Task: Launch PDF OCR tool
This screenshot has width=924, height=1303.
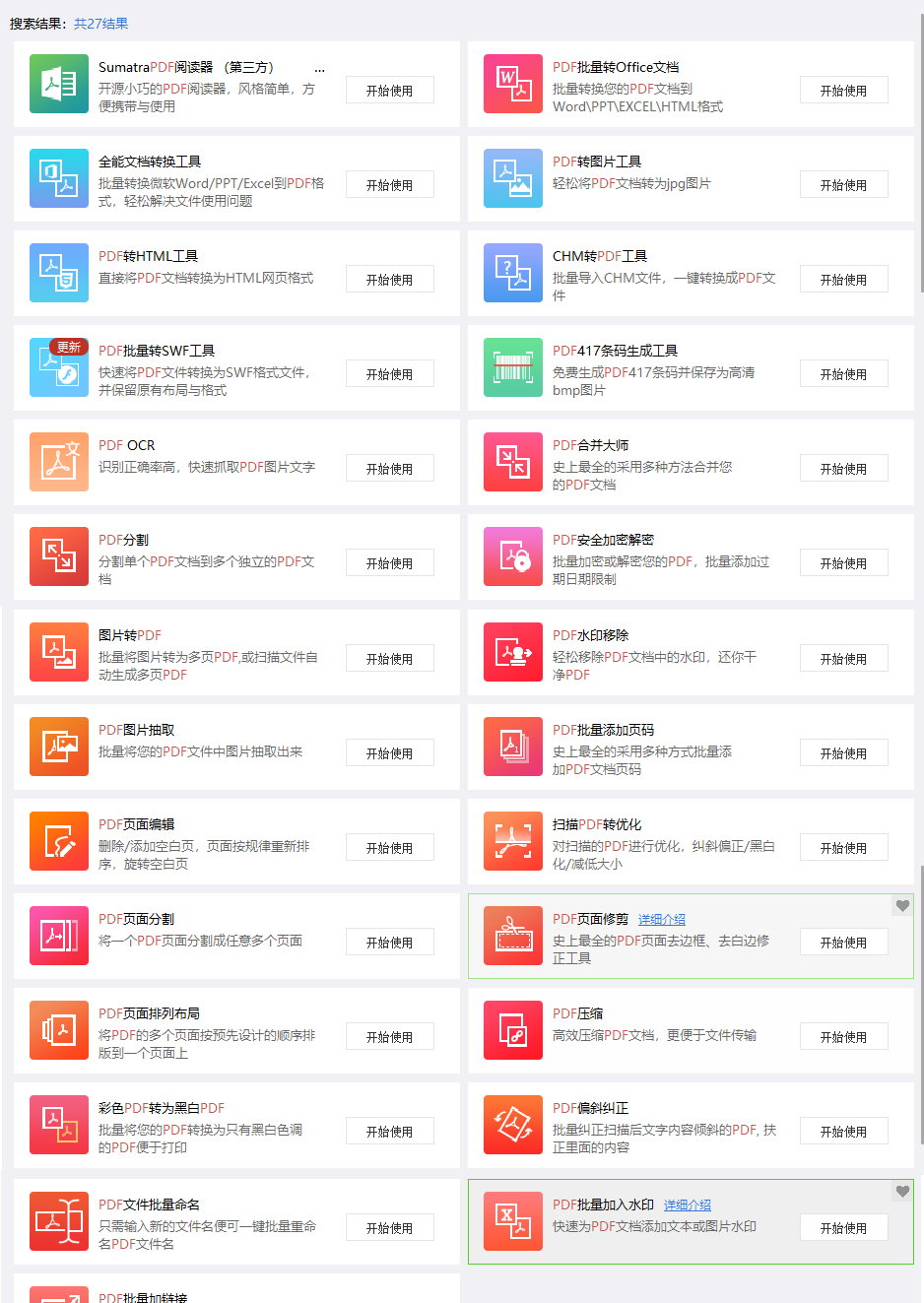Action: point(389,469)
